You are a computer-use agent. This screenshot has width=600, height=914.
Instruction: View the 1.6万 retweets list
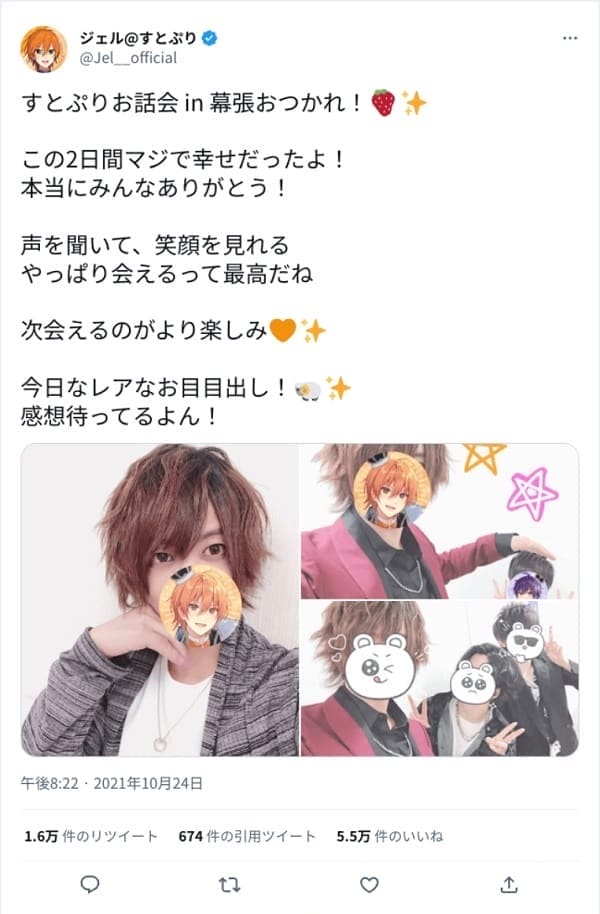pyautogui.click(x=90, y=836)
